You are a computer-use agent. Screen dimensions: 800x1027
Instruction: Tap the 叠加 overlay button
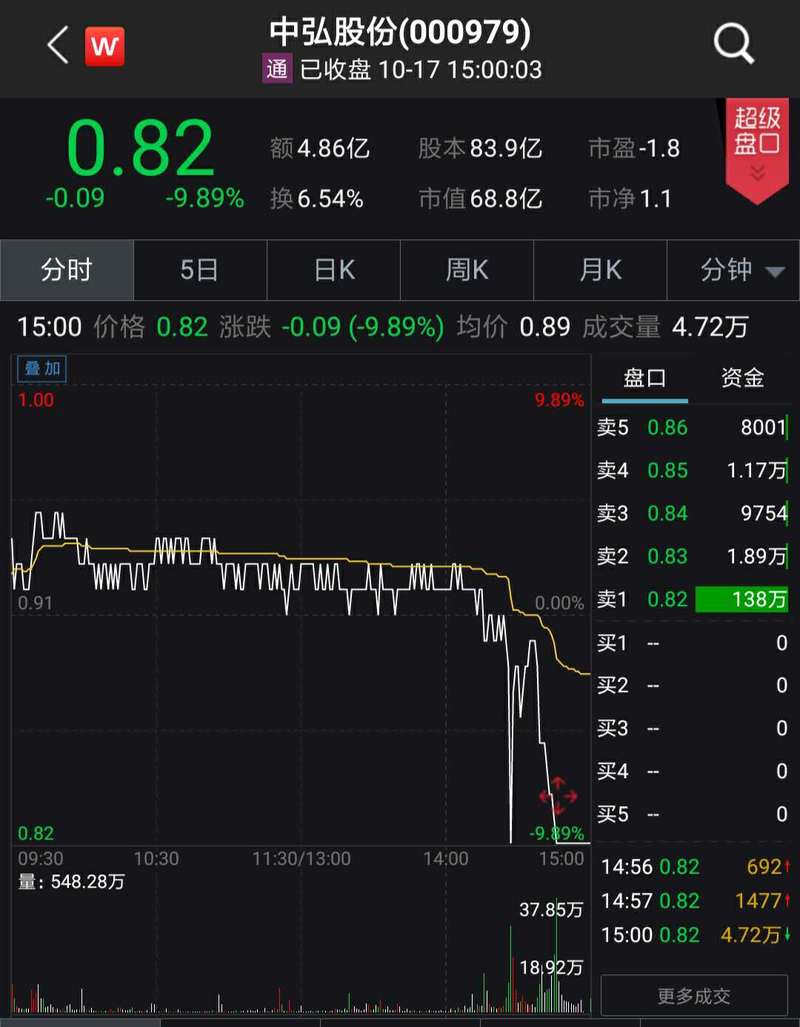pos(42,369)
